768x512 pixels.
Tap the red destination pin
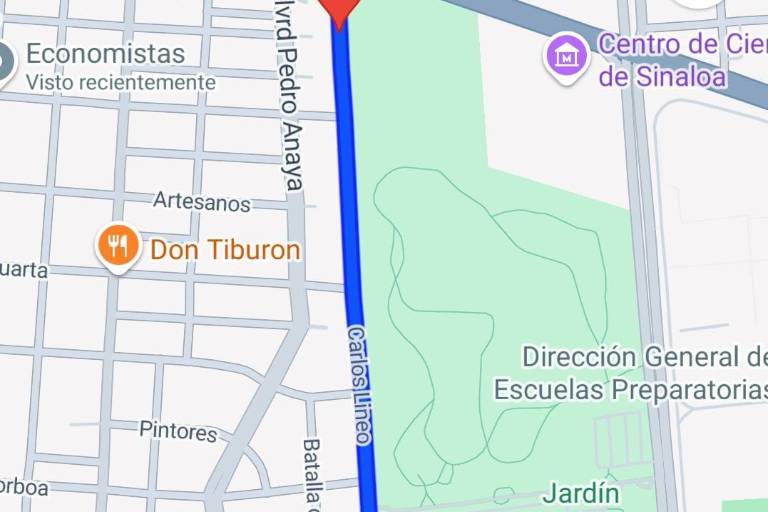338,10
